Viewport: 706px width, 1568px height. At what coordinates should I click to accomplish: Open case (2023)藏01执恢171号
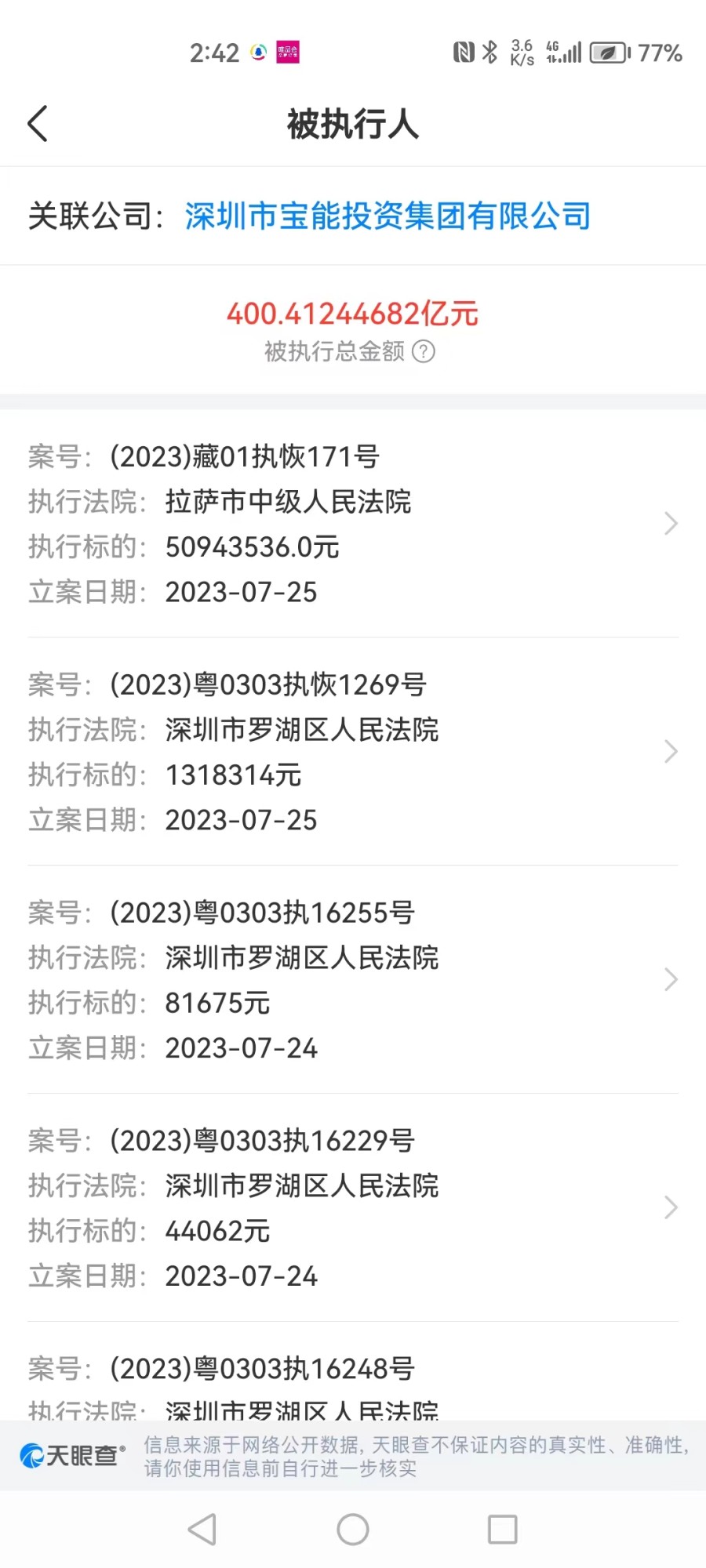[x=353, y=524]
